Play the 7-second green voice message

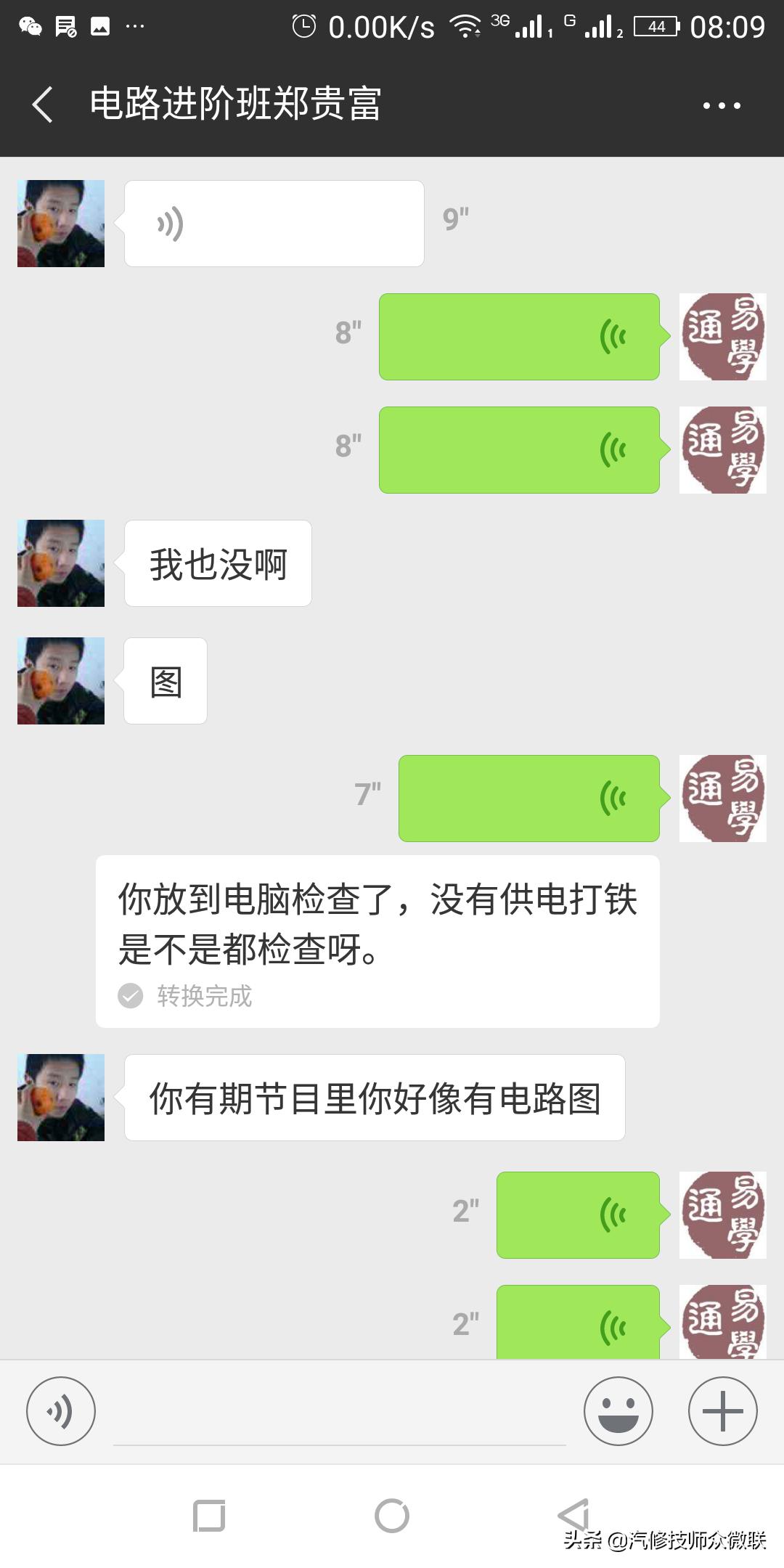click(x=528, y=798)
